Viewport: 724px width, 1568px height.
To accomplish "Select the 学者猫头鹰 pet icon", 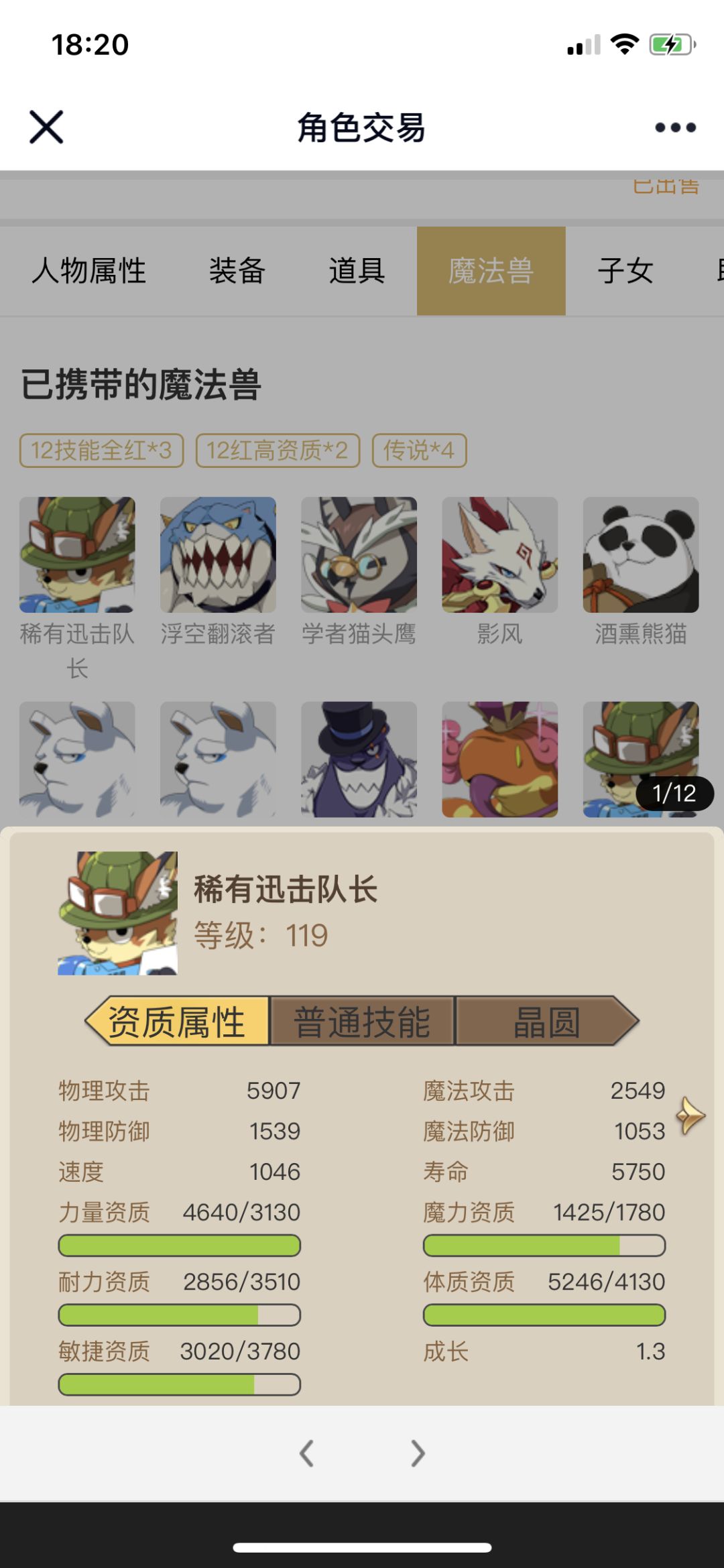I will click(357, 555).
